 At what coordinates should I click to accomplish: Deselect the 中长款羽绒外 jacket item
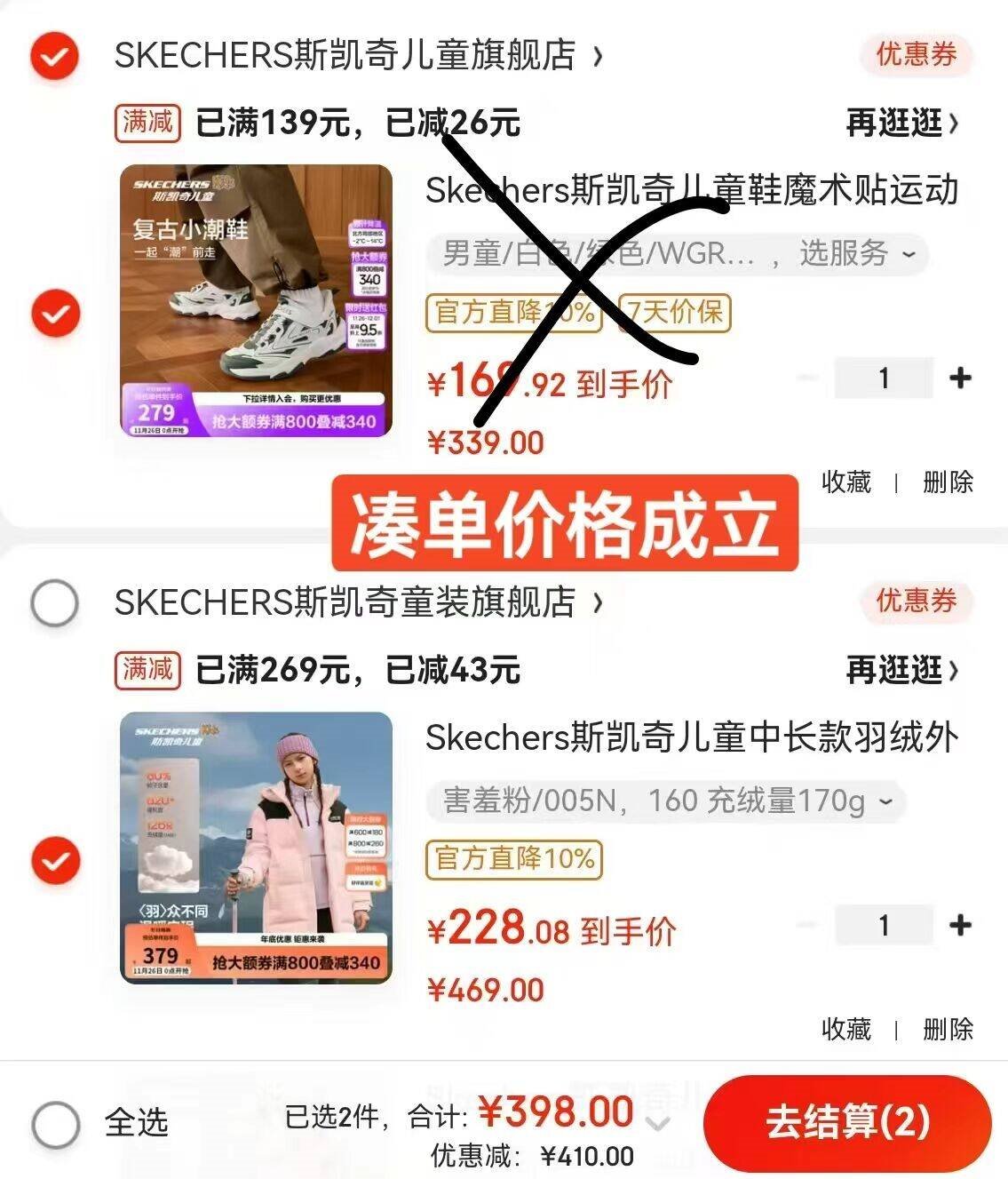(55, 860)
